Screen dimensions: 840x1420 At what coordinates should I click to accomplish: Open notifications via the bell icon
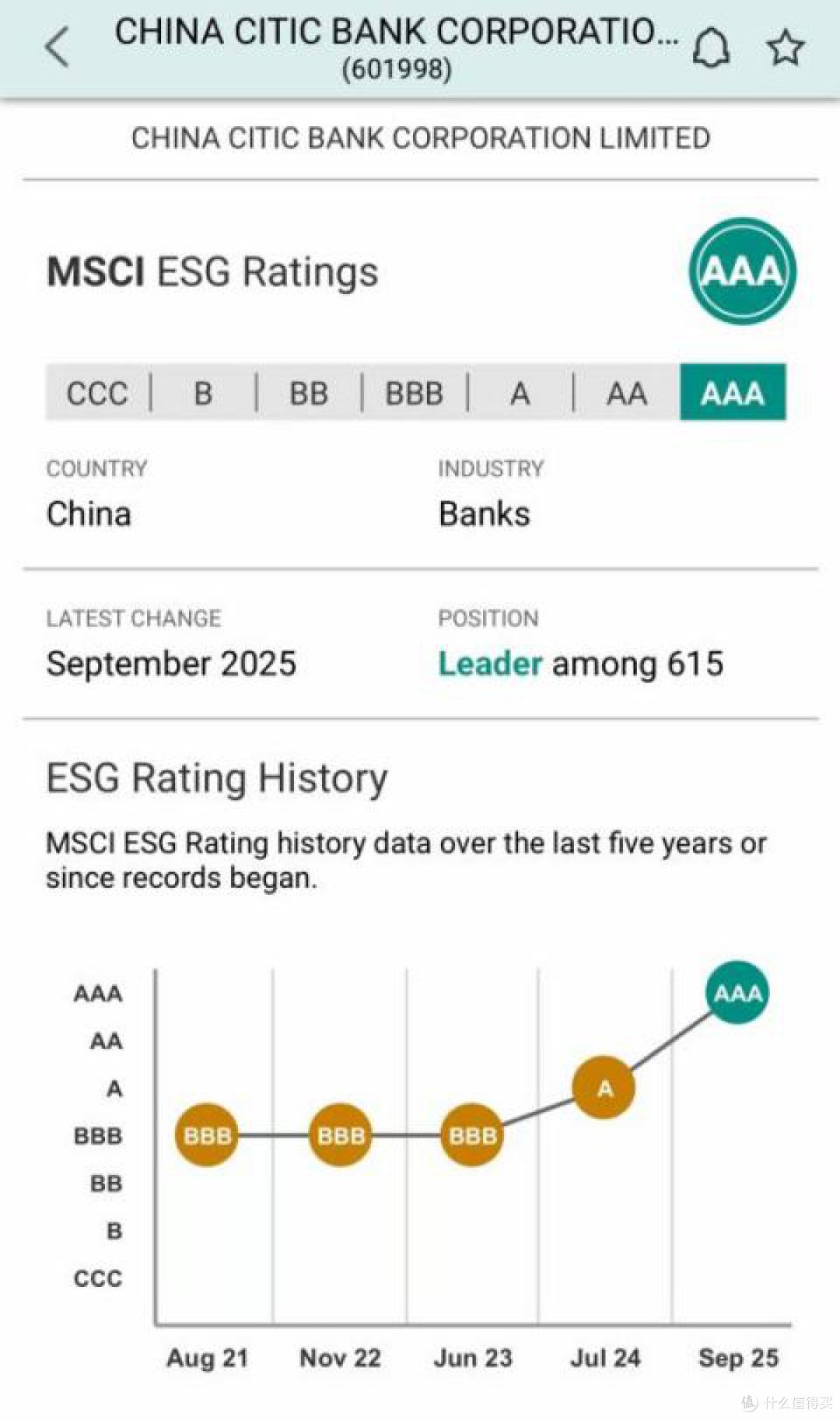(x=712, y=48)
